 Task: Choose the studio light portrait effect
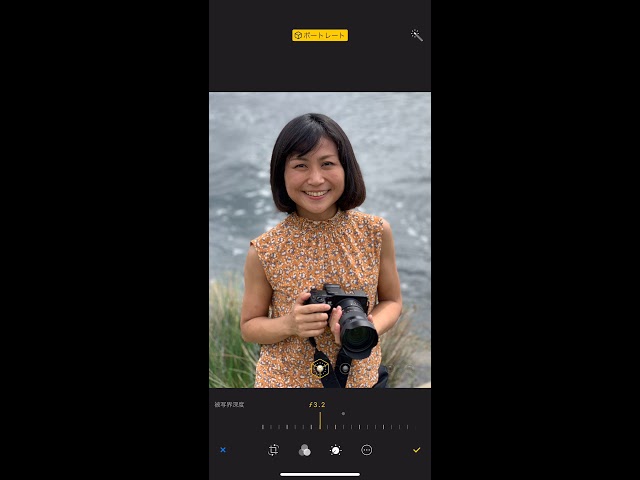coord(345,368)
